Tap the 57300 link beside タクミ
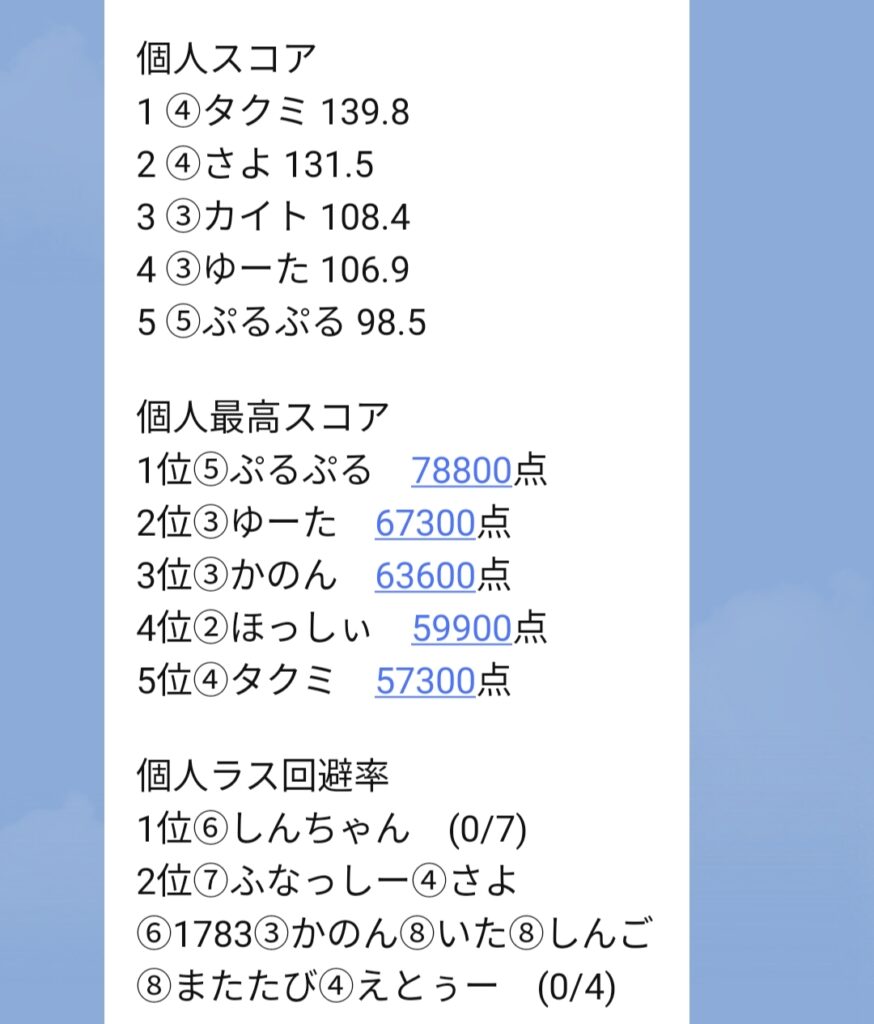This screenshot has width=874, height=1024. (425, 681)
